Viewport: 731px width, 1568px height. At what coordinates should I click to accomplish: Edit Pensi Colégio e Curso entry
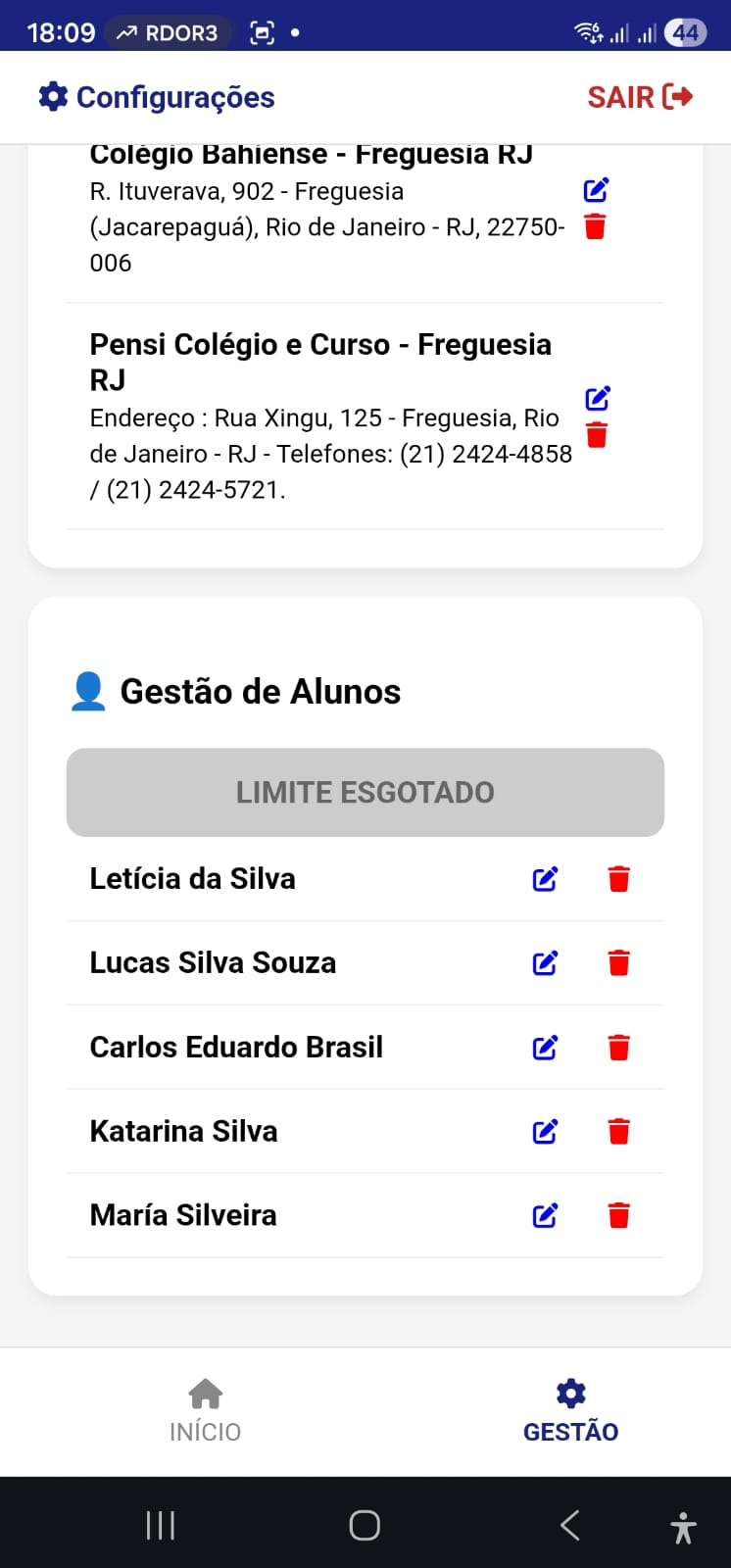598,399
